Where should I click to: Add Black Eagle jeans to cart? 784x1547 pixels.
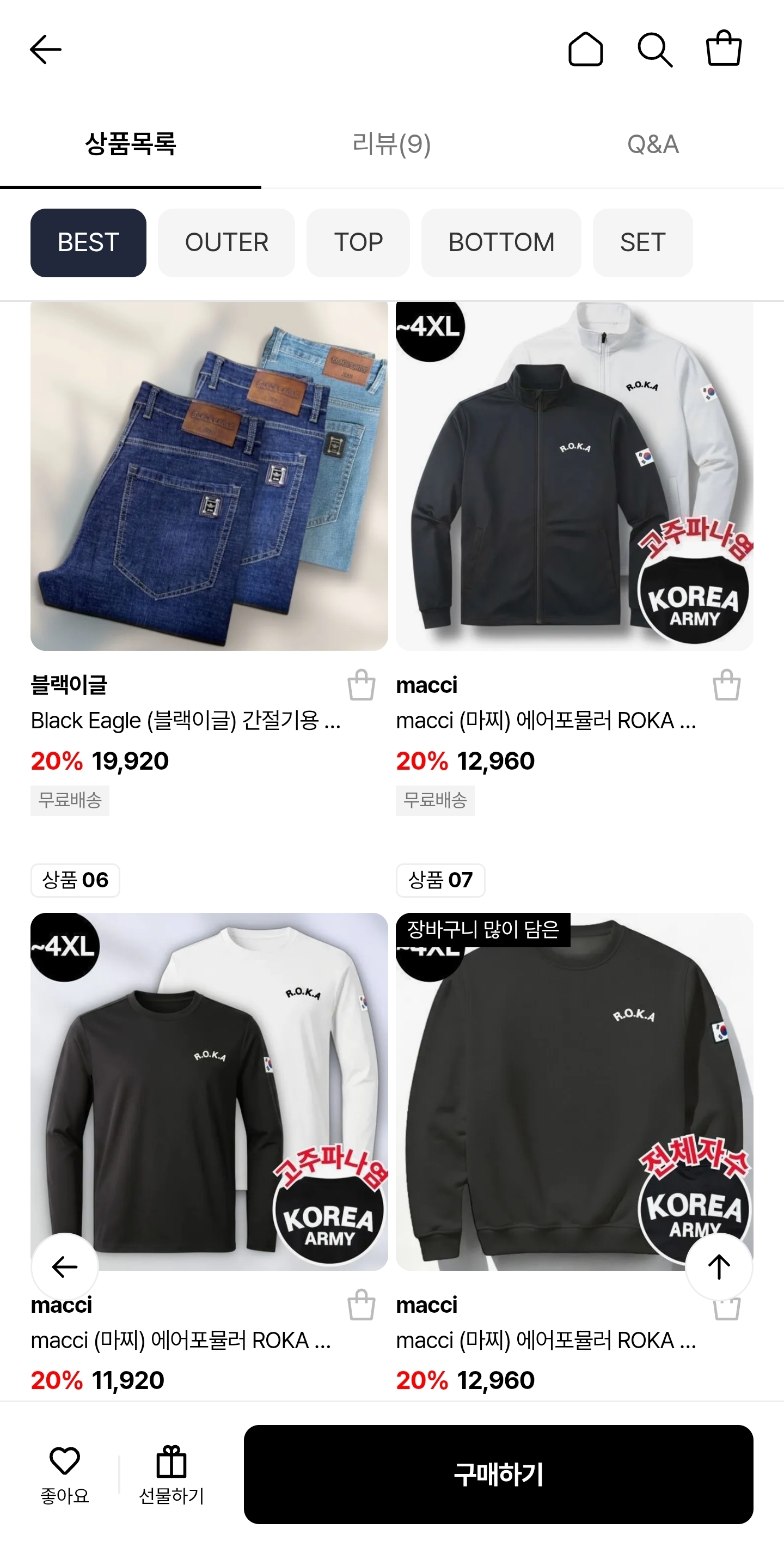(362, 685)
